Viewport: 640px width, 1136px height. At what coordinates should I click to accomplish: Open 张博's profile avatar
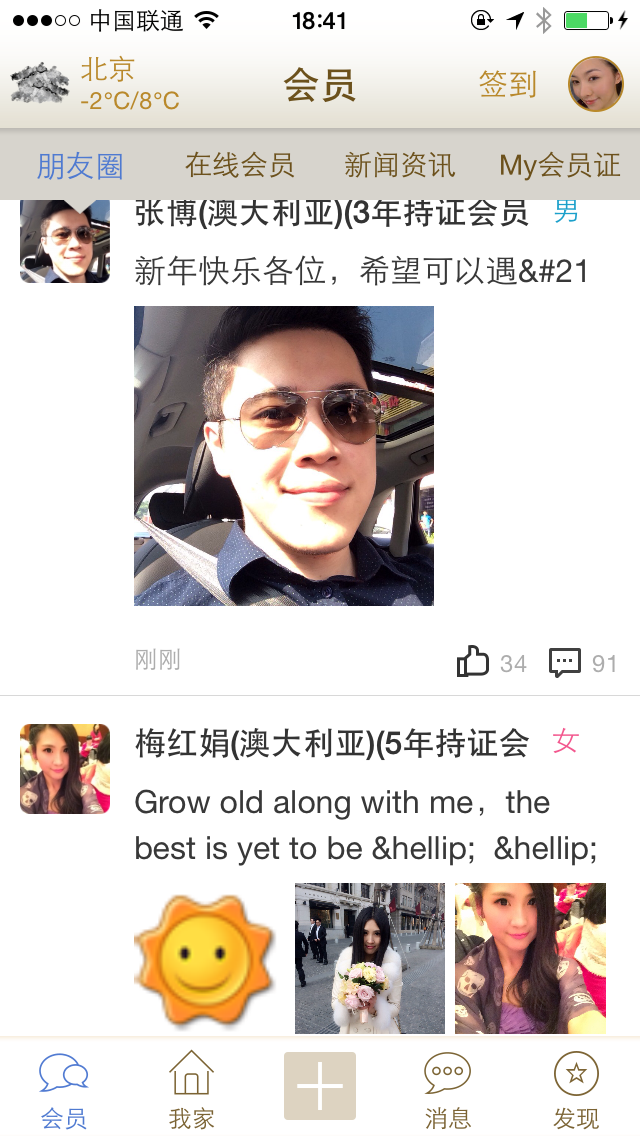click(65, 241)
